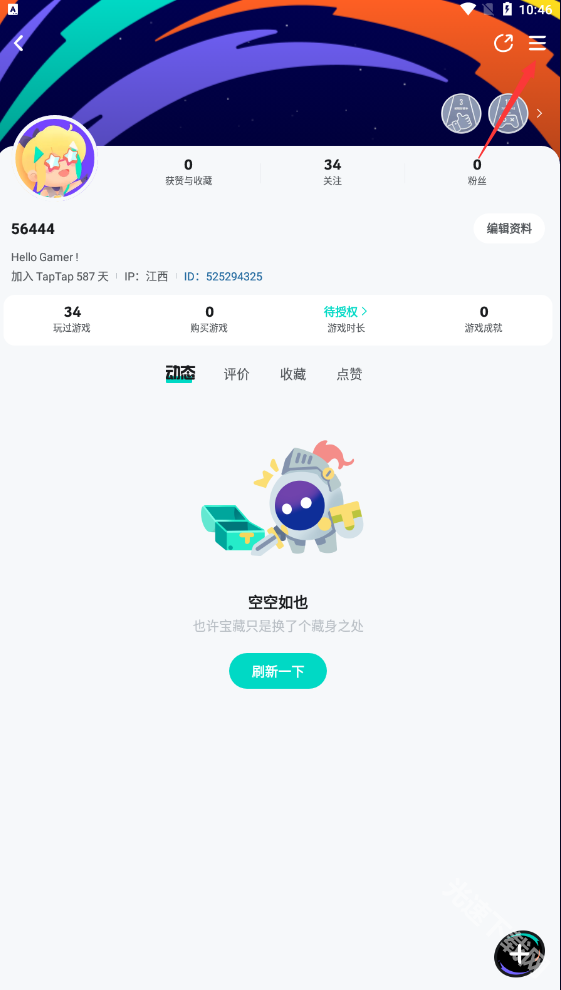Open the 粉丝 followers list
Viewport: 561px width, 990px height.
pyautogui.click(x=477, y=172)
